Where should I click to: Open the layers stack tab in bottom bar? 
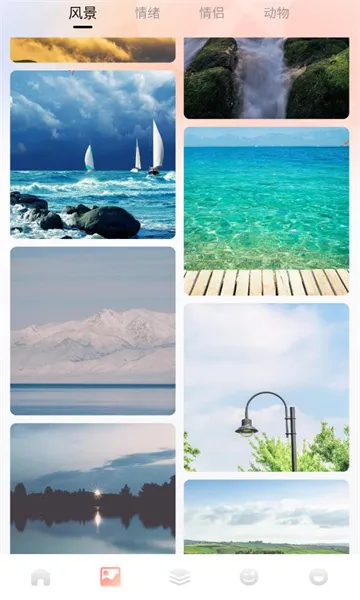tap(180, 577)
